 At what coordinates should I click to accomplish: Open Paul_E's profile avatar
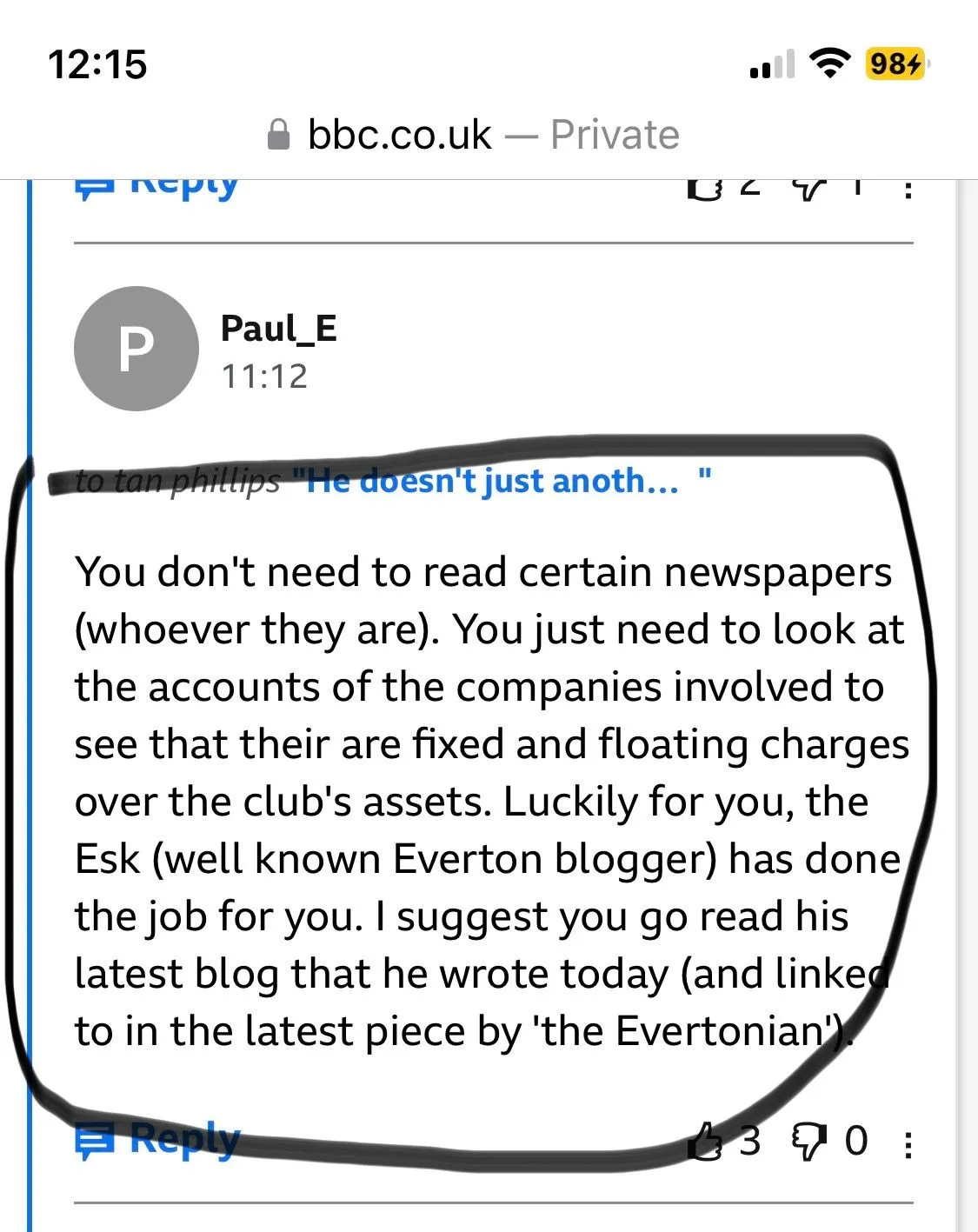pyautogui.click(x=136, y=349)
